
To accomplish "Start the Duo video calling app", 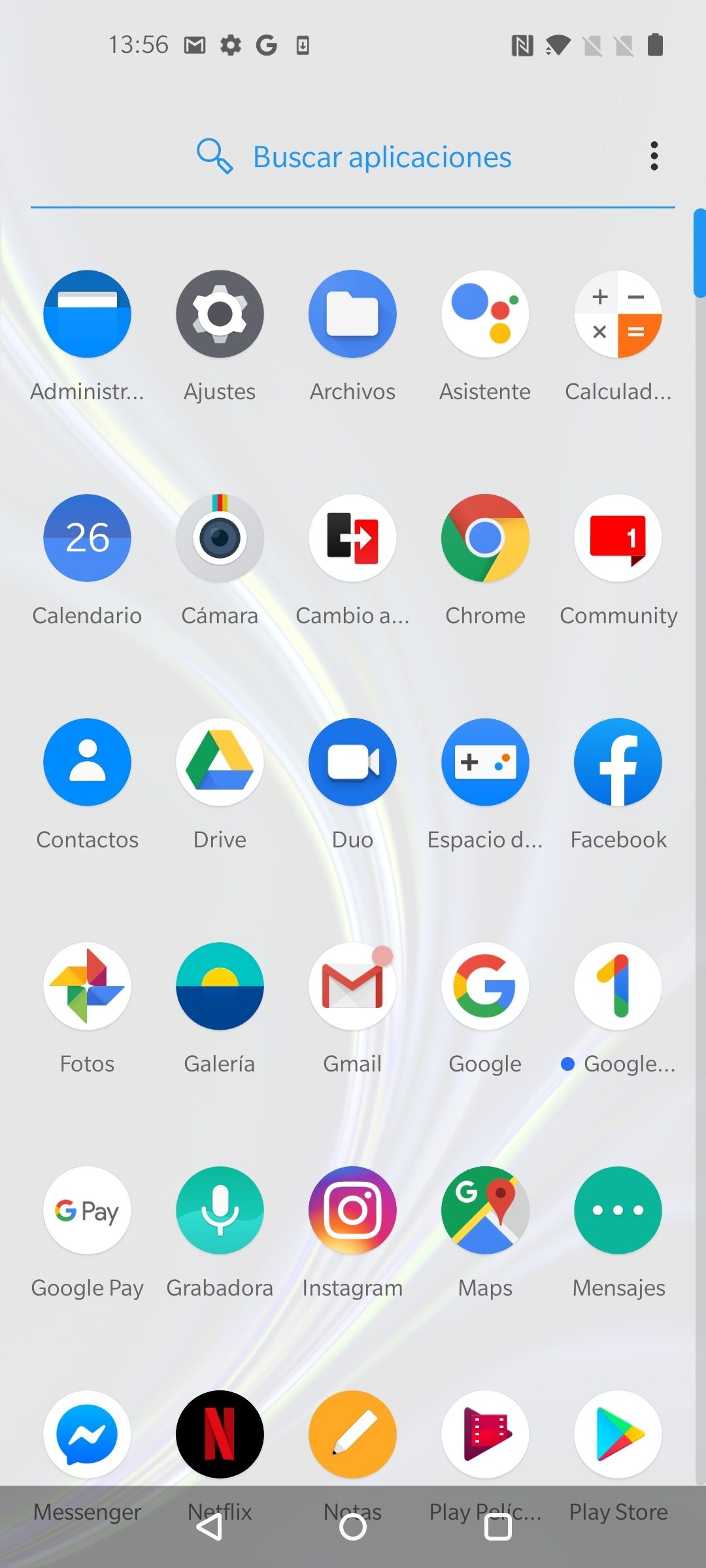I will coord(352,762).
